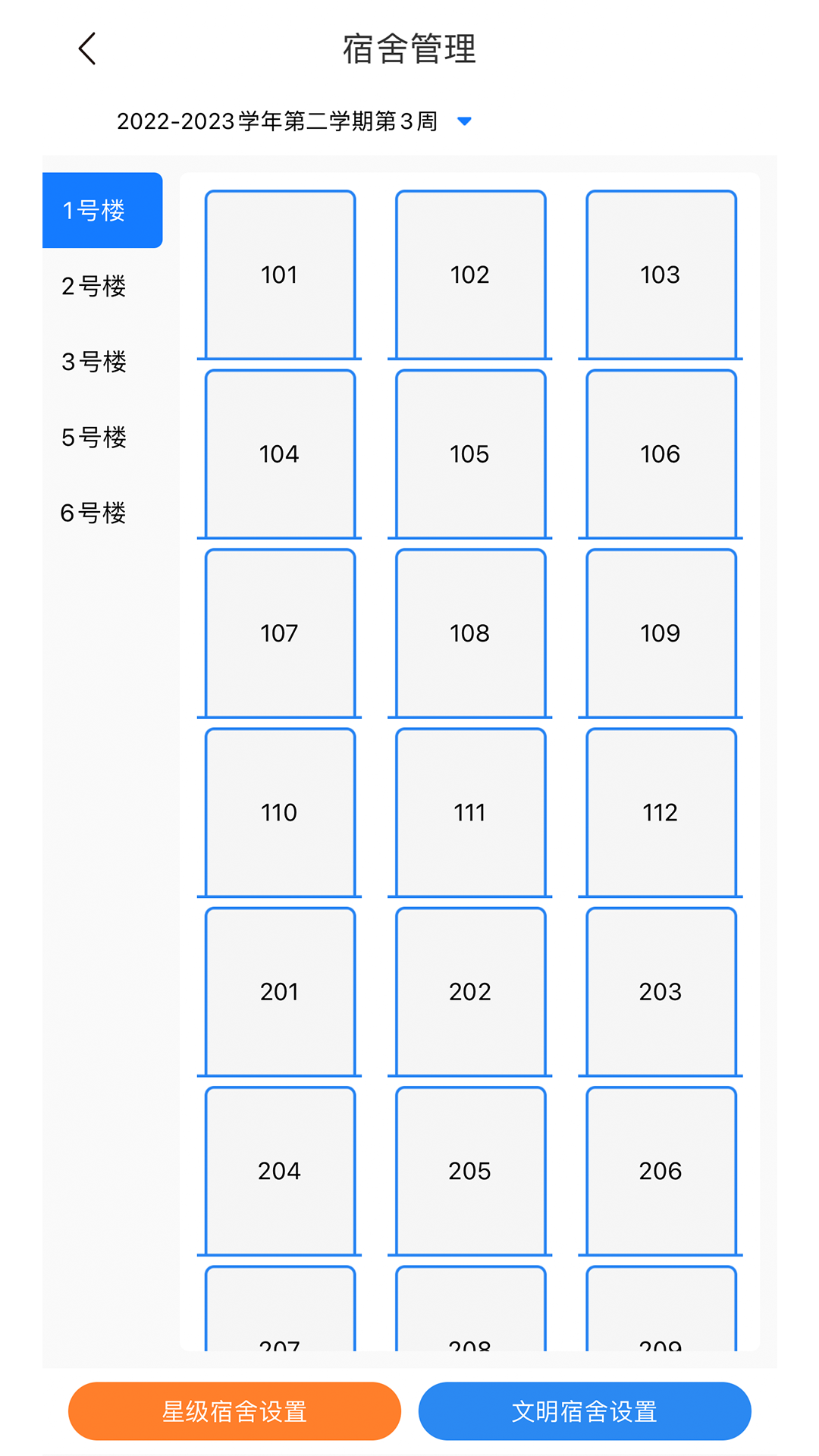This screenshot has width=819, height=1456.
Task: Open dorm room 103
Action: 661,275
